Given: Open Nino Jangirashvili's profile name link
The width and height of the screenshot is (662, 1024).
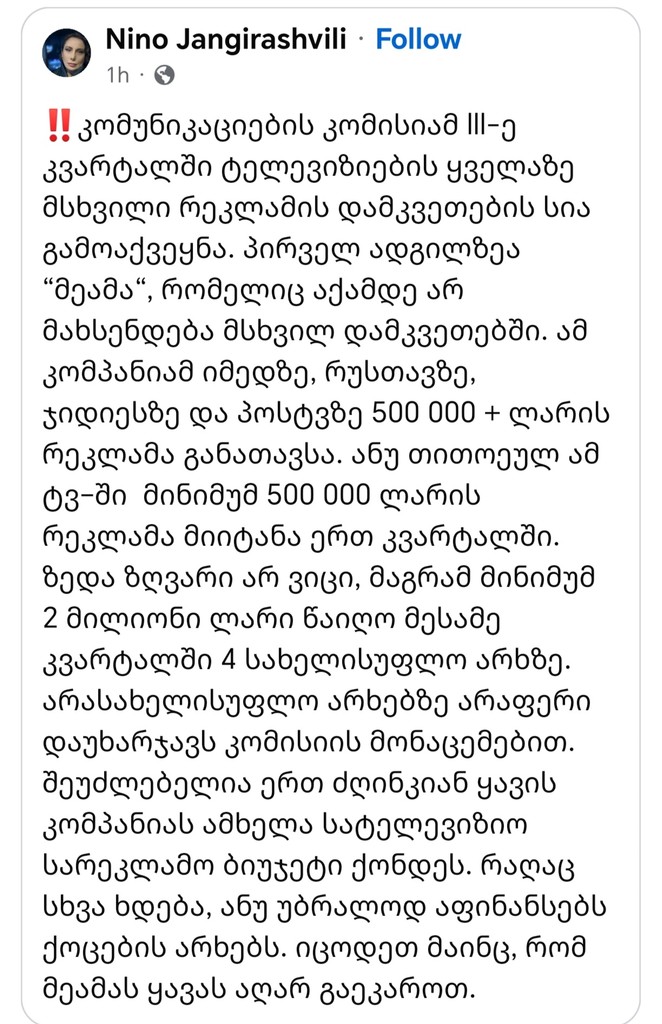Looking at the screenshot, I should [226, 40].
